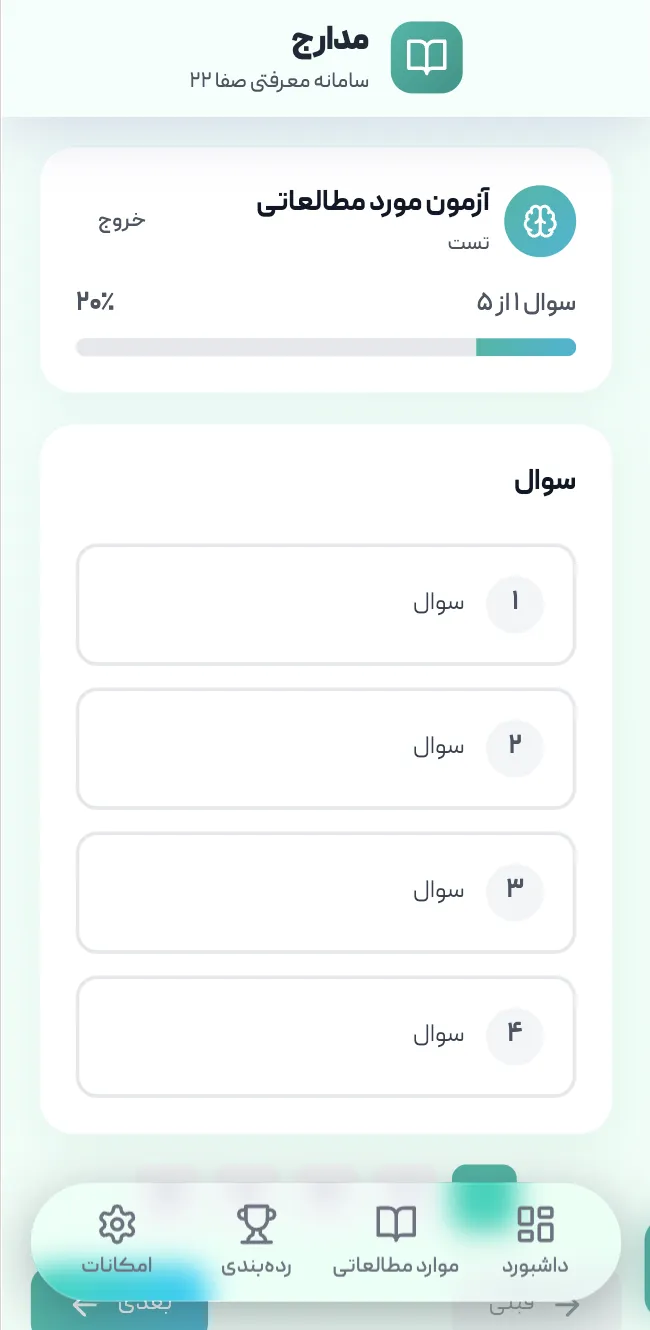
Task: Pick answer option number ۳
Action: (x=326, y=892)
